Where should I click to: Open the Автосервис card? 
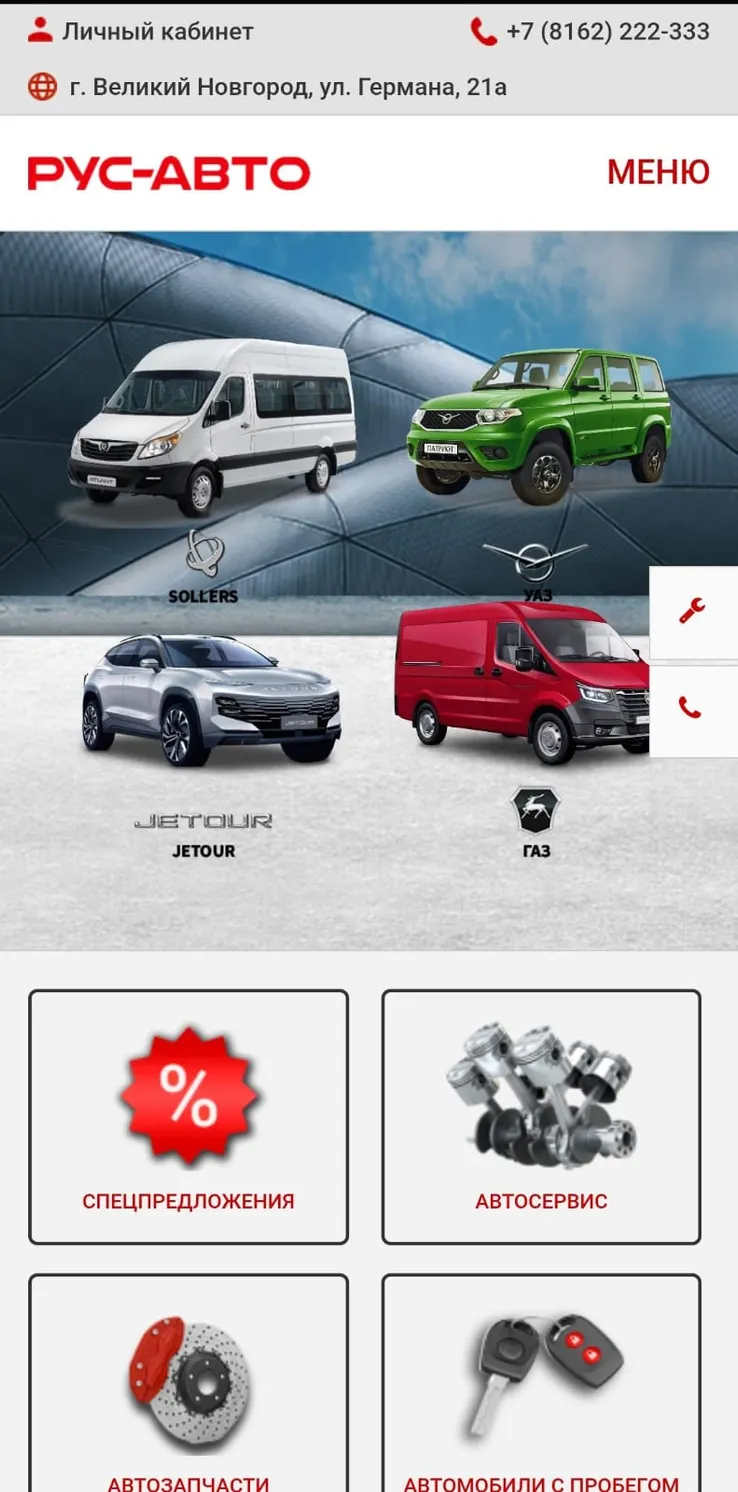[x=541, y=1117]
